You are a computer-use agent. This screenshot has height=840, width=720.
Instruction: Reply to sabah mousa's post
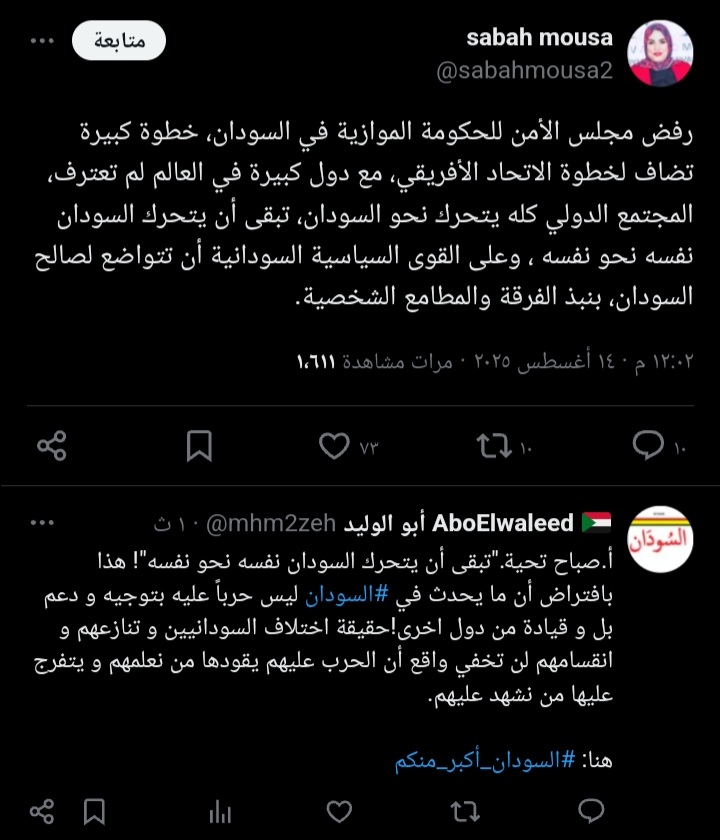pos(651,446)
